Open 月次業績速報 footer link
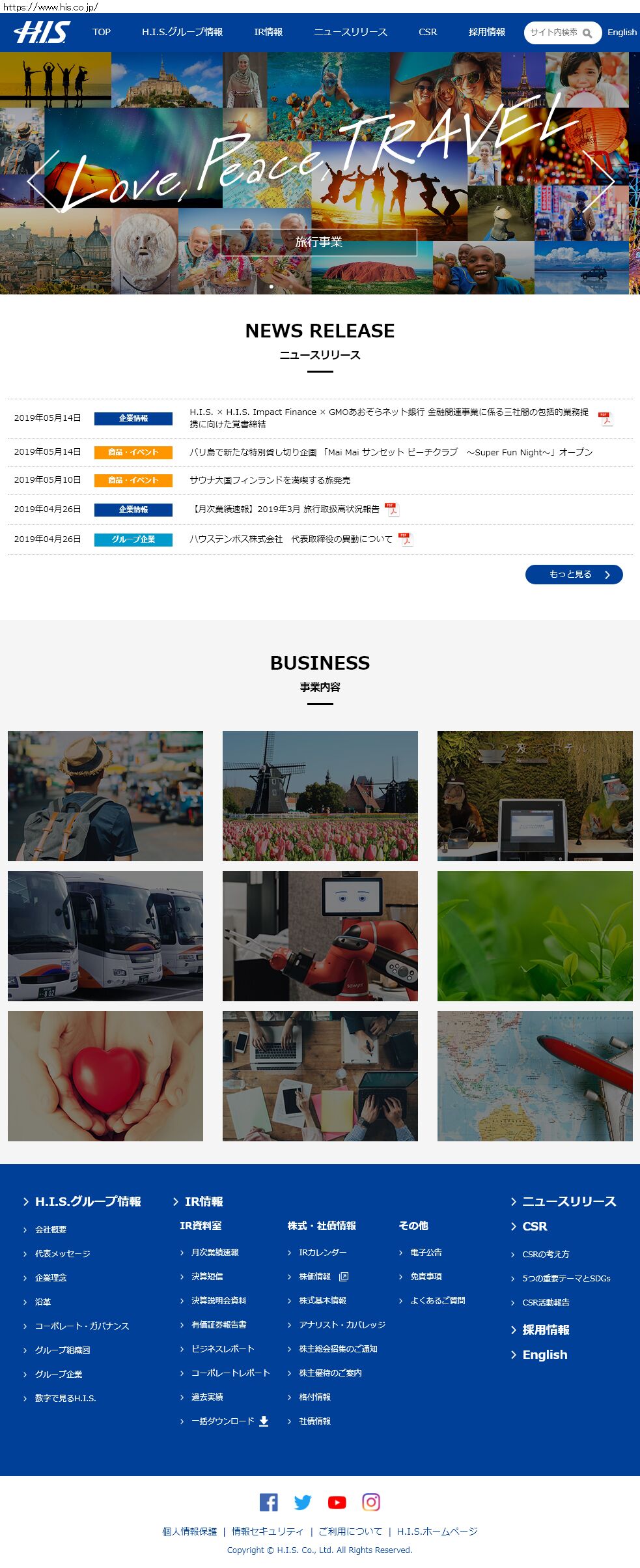 (215, 1253)
